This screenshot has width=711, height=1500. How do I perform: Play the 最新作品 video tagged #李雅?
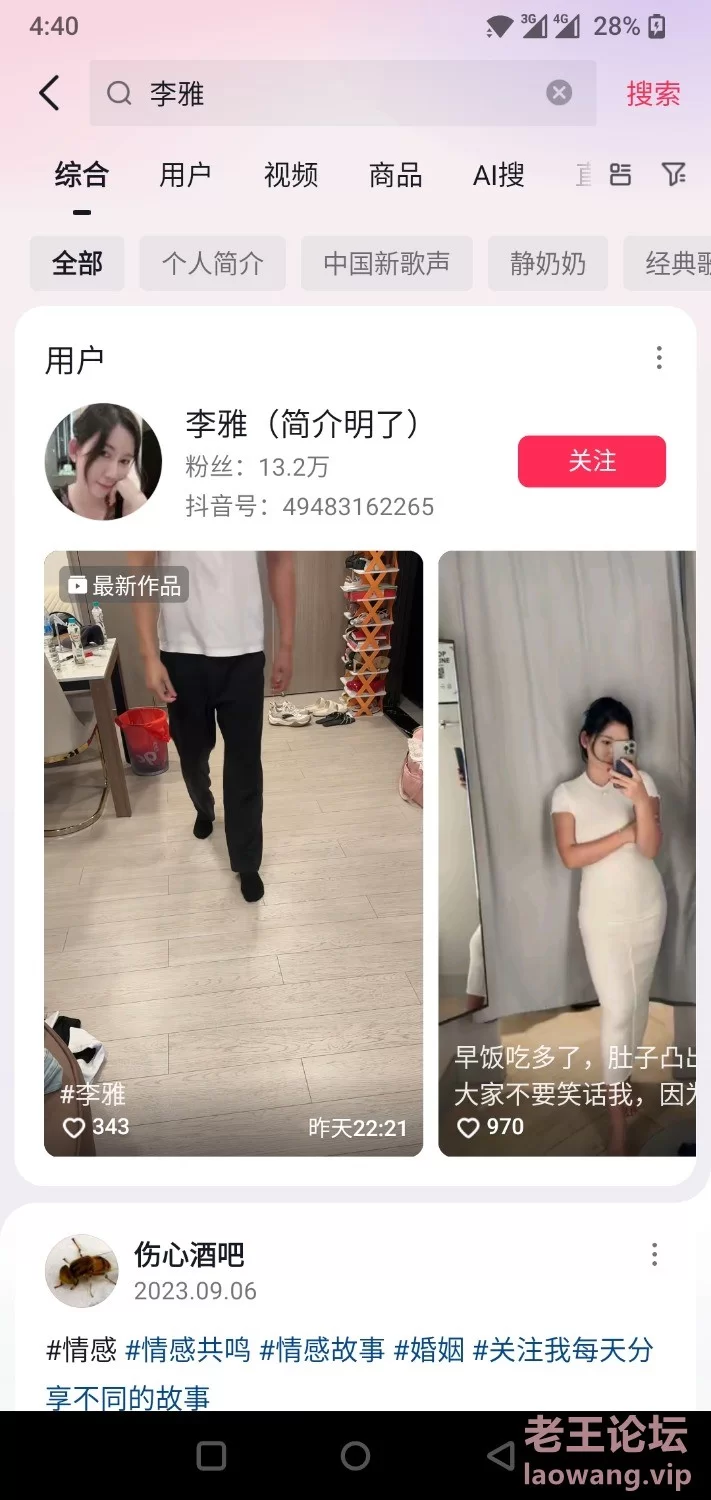tap(233, 850)
